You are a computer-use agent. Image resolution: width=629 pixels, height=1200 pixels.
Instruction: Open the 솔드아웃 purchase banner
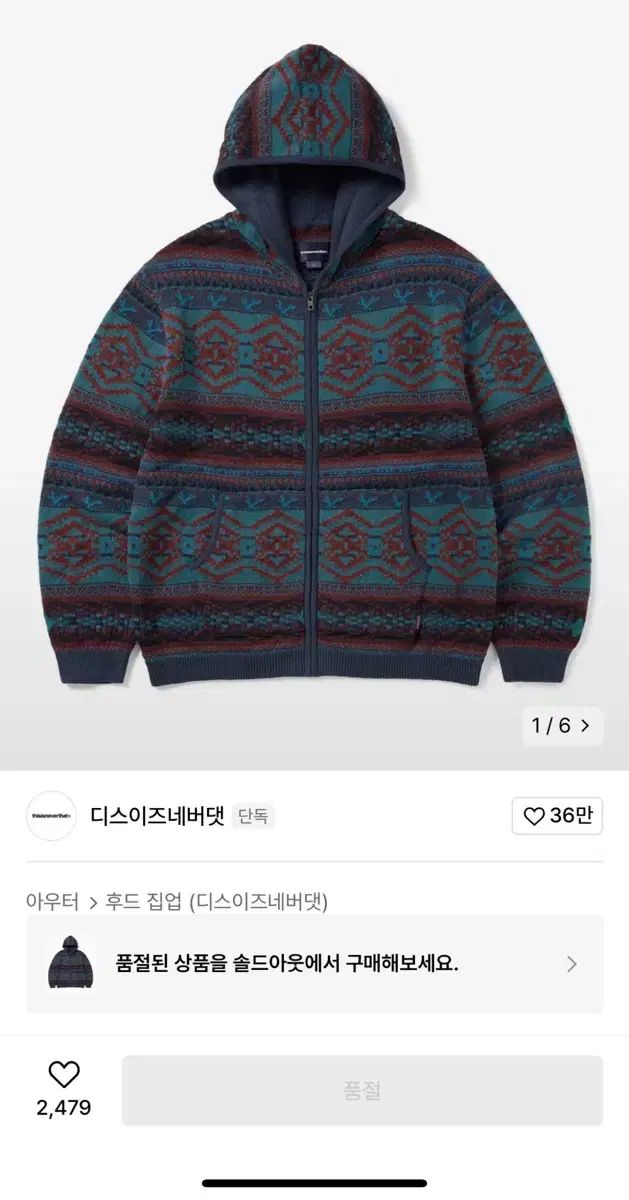tap(314, 964)
